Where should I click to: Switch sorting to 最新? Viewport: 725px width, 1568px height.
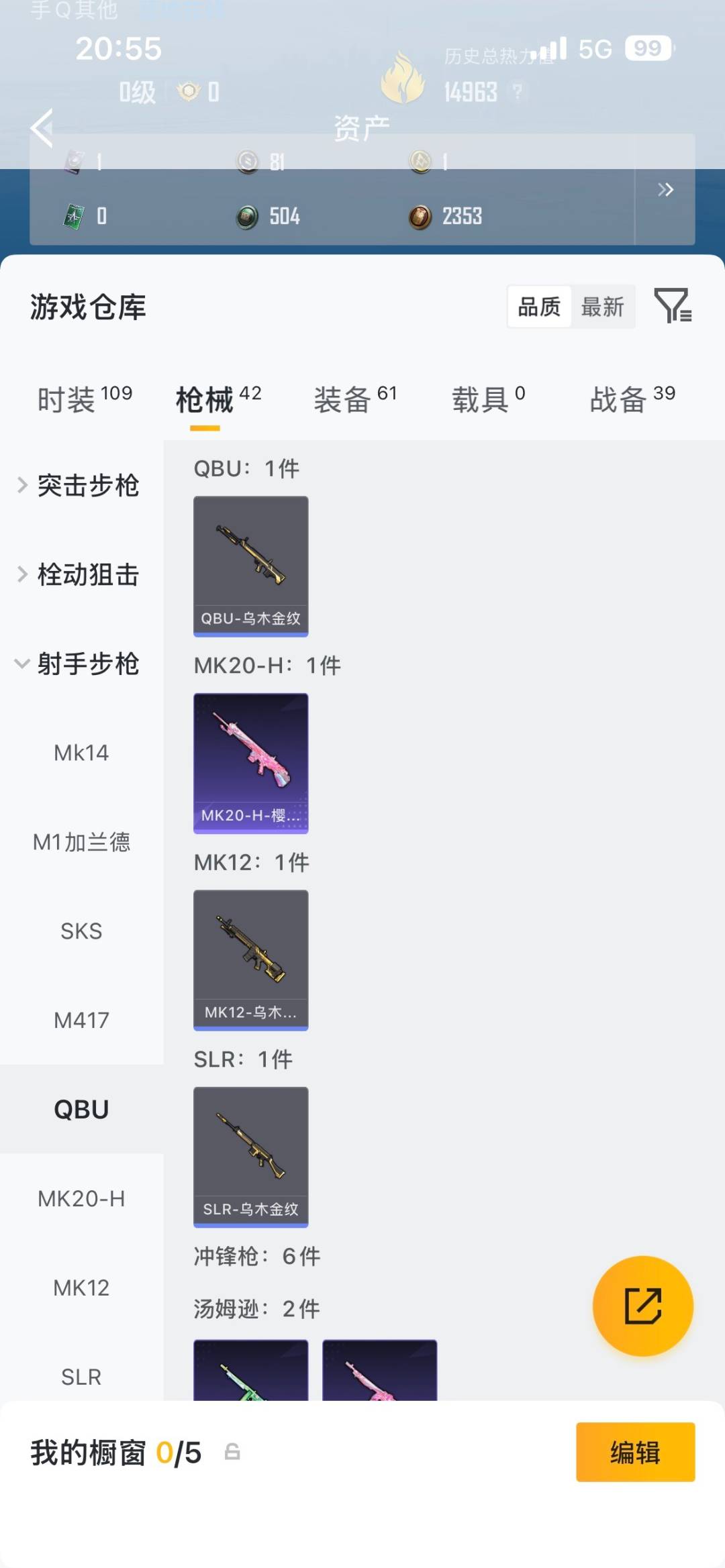603,307
